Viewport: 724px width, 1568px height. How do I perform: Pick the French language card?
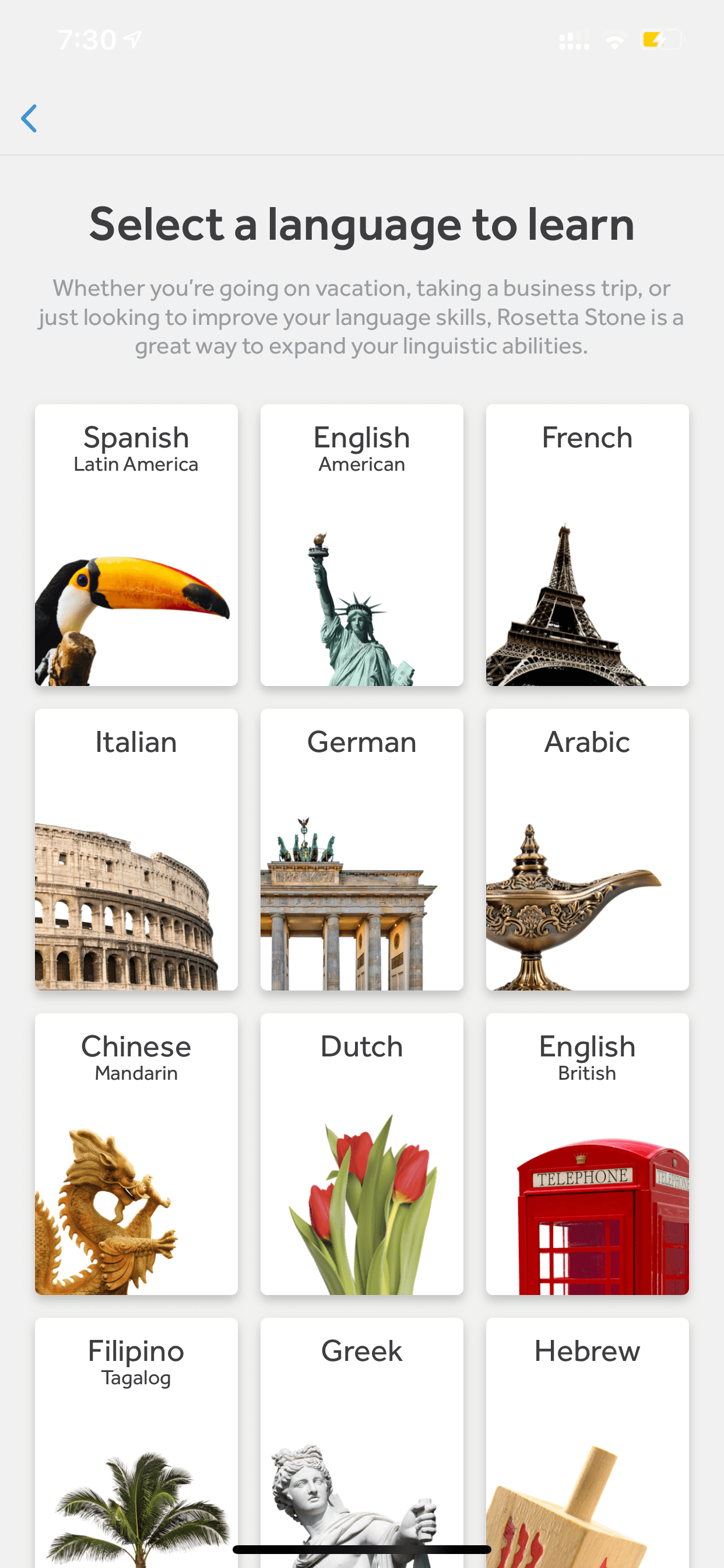point(587,545)
